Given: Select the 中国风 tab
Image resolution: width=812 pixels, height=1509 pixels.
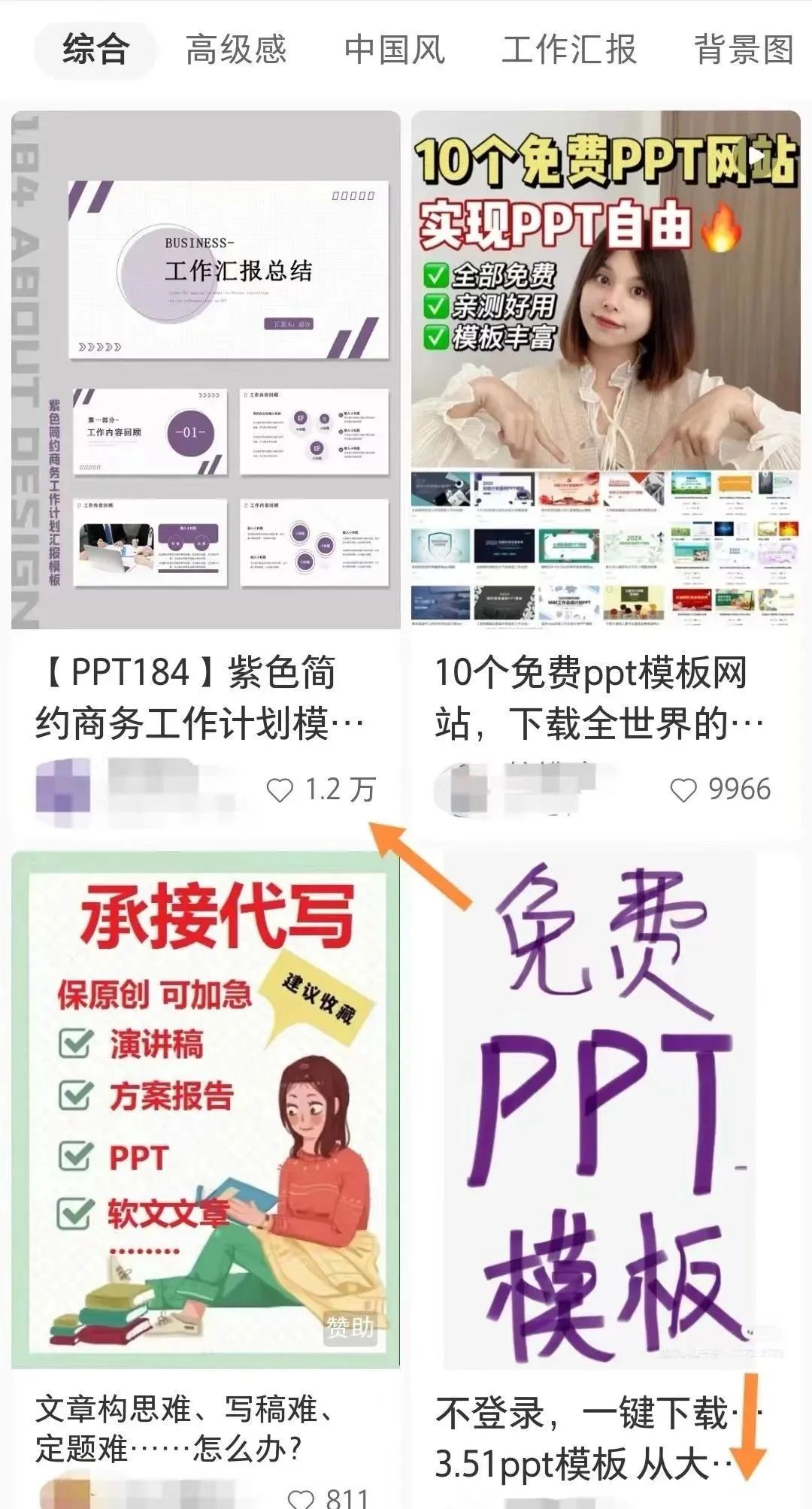Looking at the screenshot, I should pos(395,50).
